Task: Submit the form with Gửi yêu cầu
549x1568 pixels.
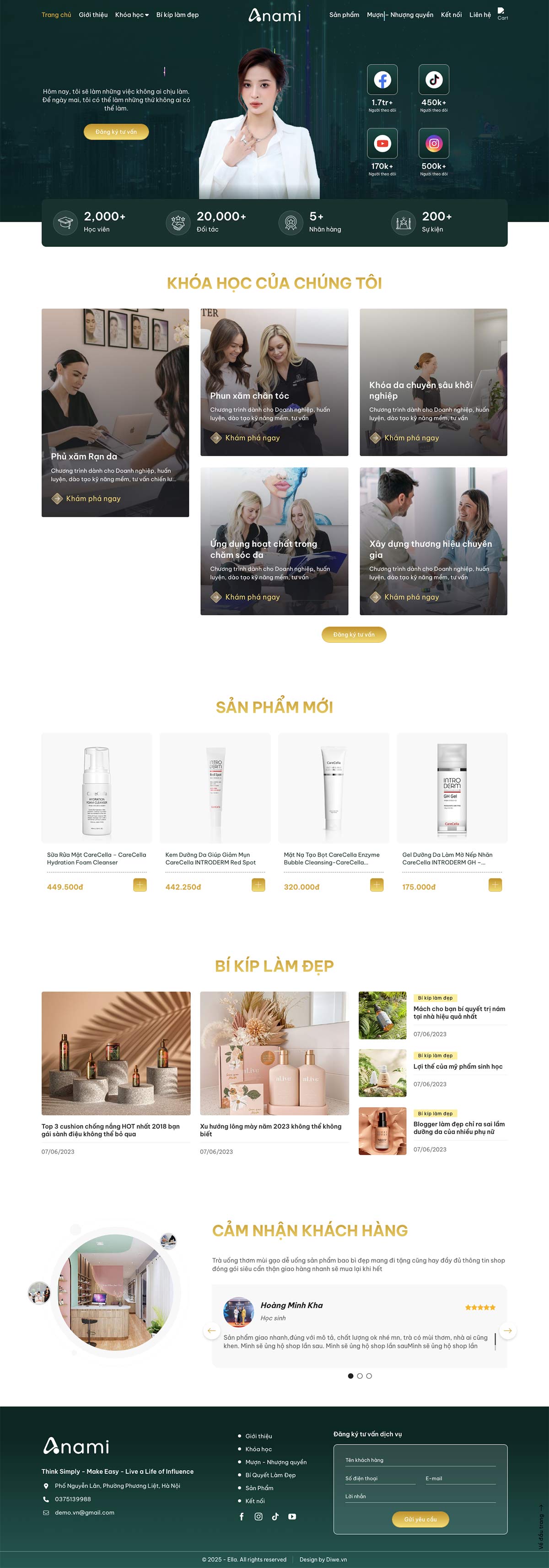Action: click(x=420, y=1519)
